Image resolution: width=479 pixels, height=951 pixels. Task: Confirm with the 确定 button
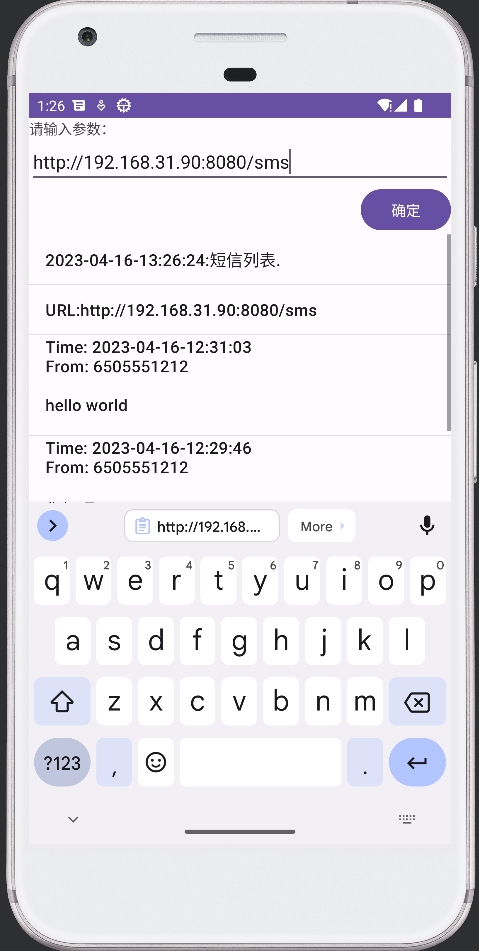coord(406,210)
